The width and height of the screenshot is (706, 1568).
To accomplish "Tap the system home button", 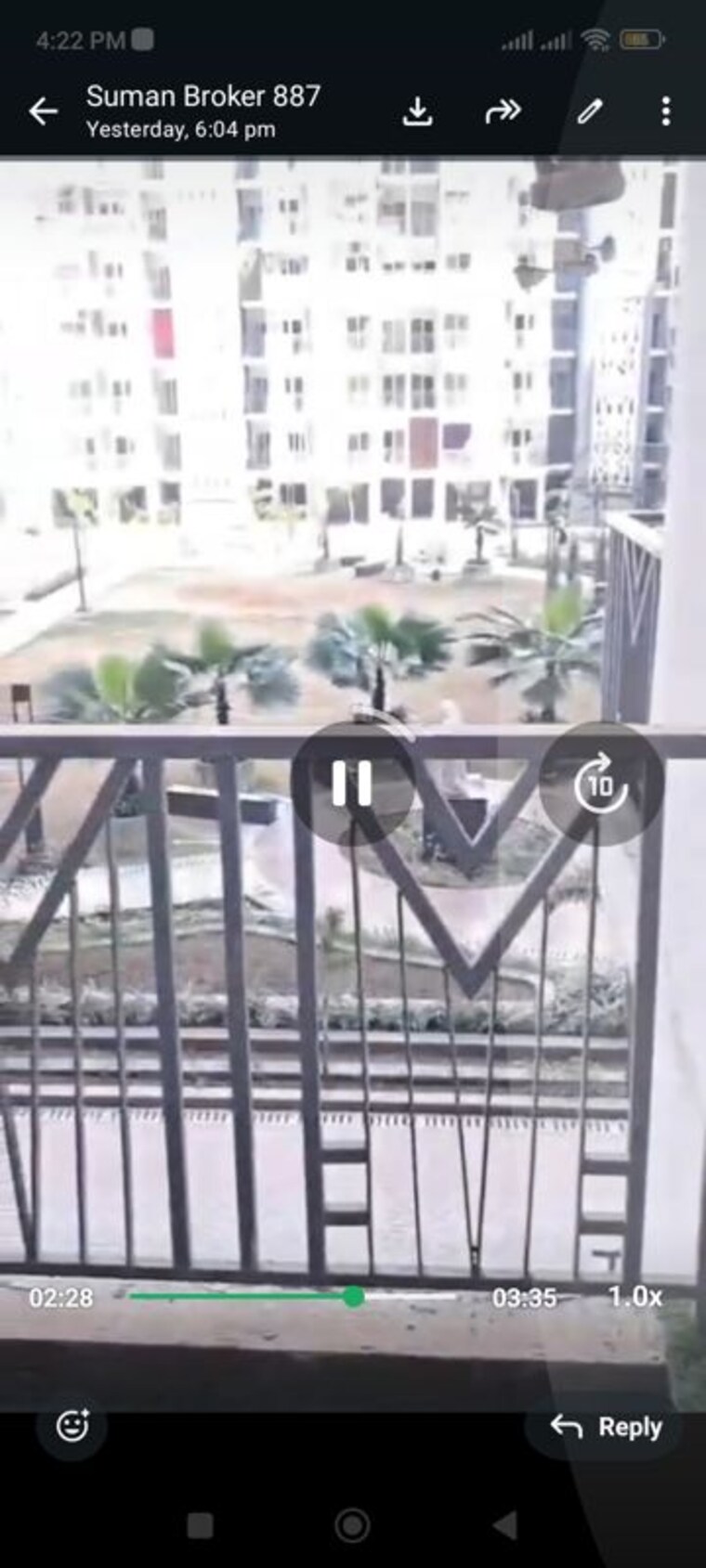I will tap(352, 1524).
